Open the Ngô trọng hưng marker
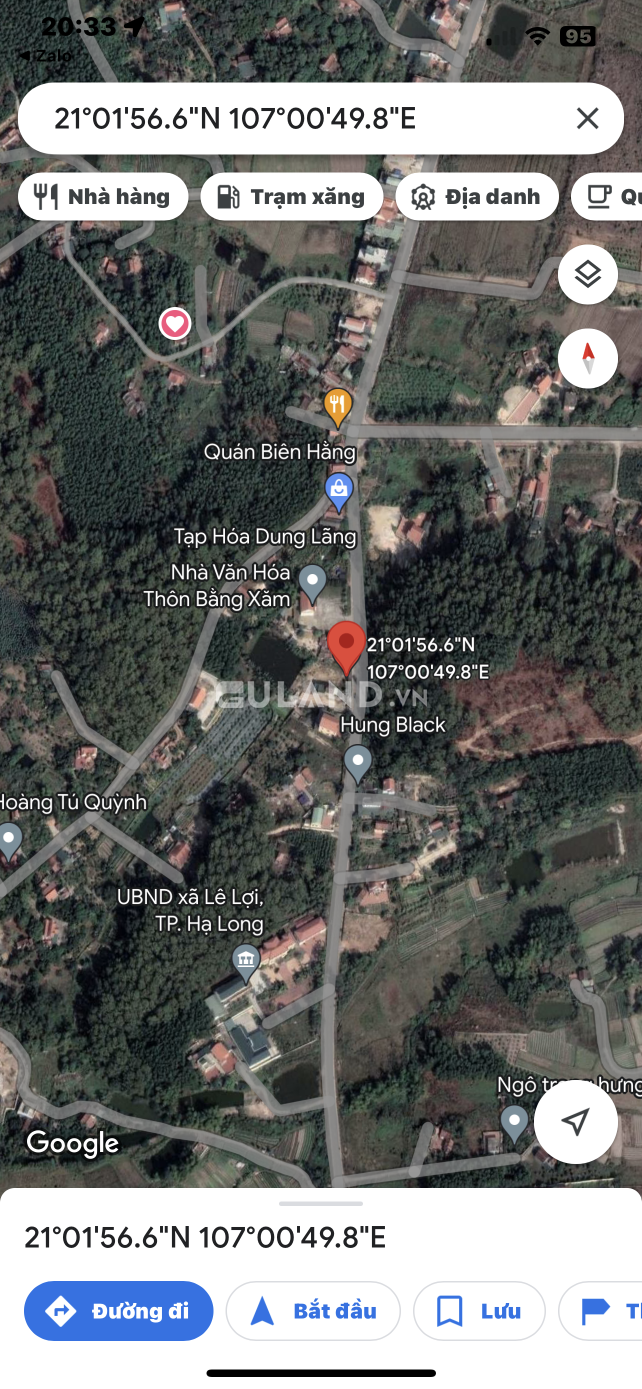 click(513, 1122)
